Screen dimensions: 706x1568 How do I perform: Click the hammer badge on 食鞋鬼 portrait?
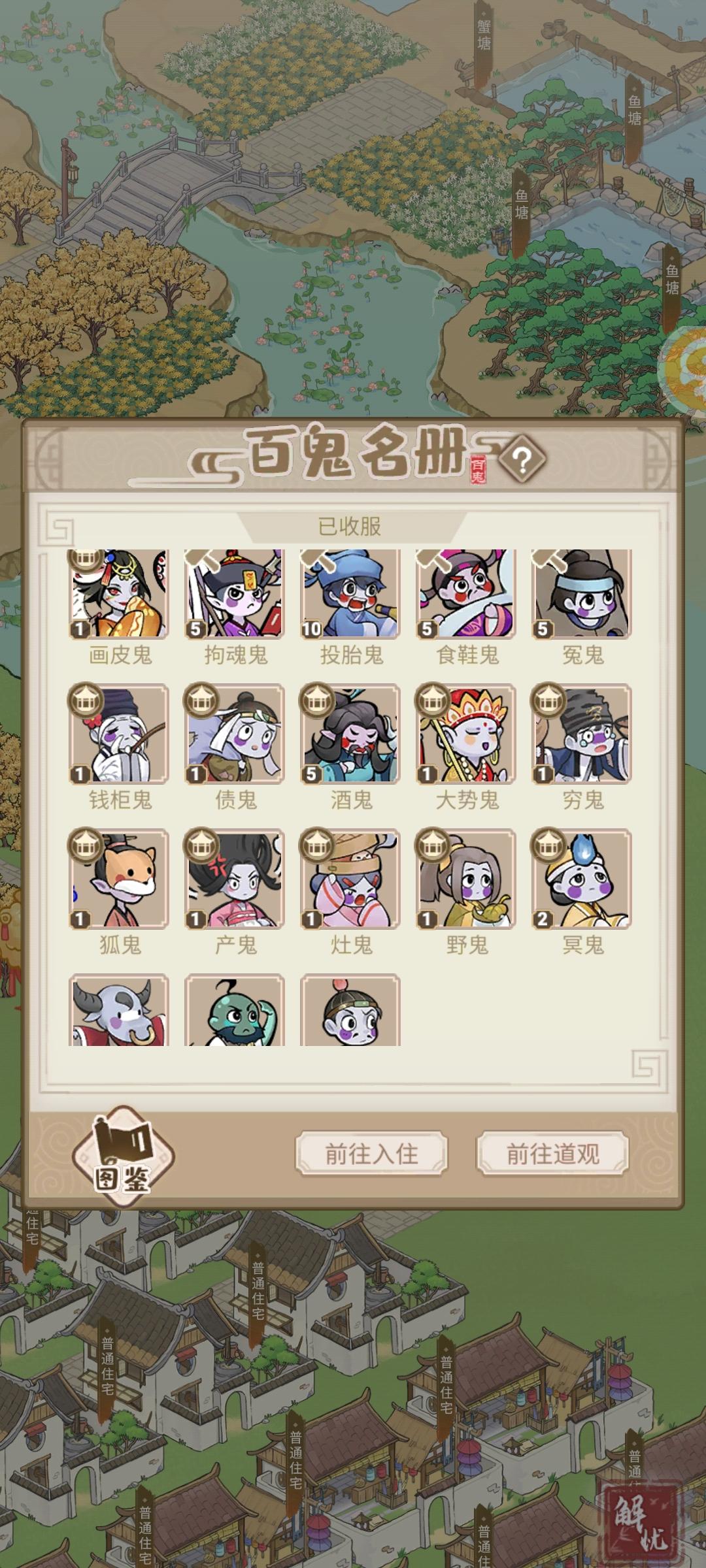click(x=429, y=559)
